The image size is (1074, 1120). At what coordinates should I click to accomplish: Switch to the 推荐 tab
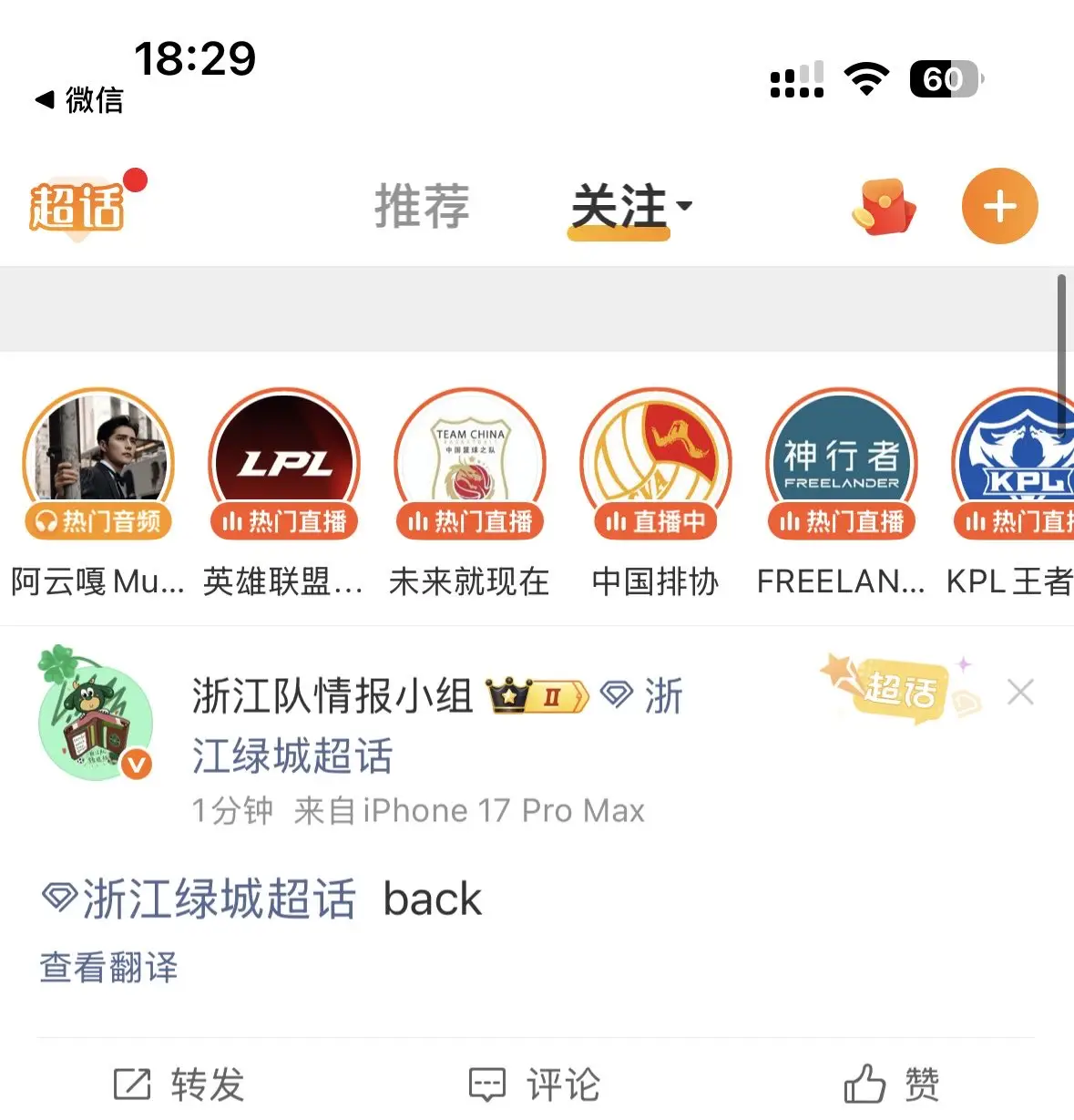point(422,206)
